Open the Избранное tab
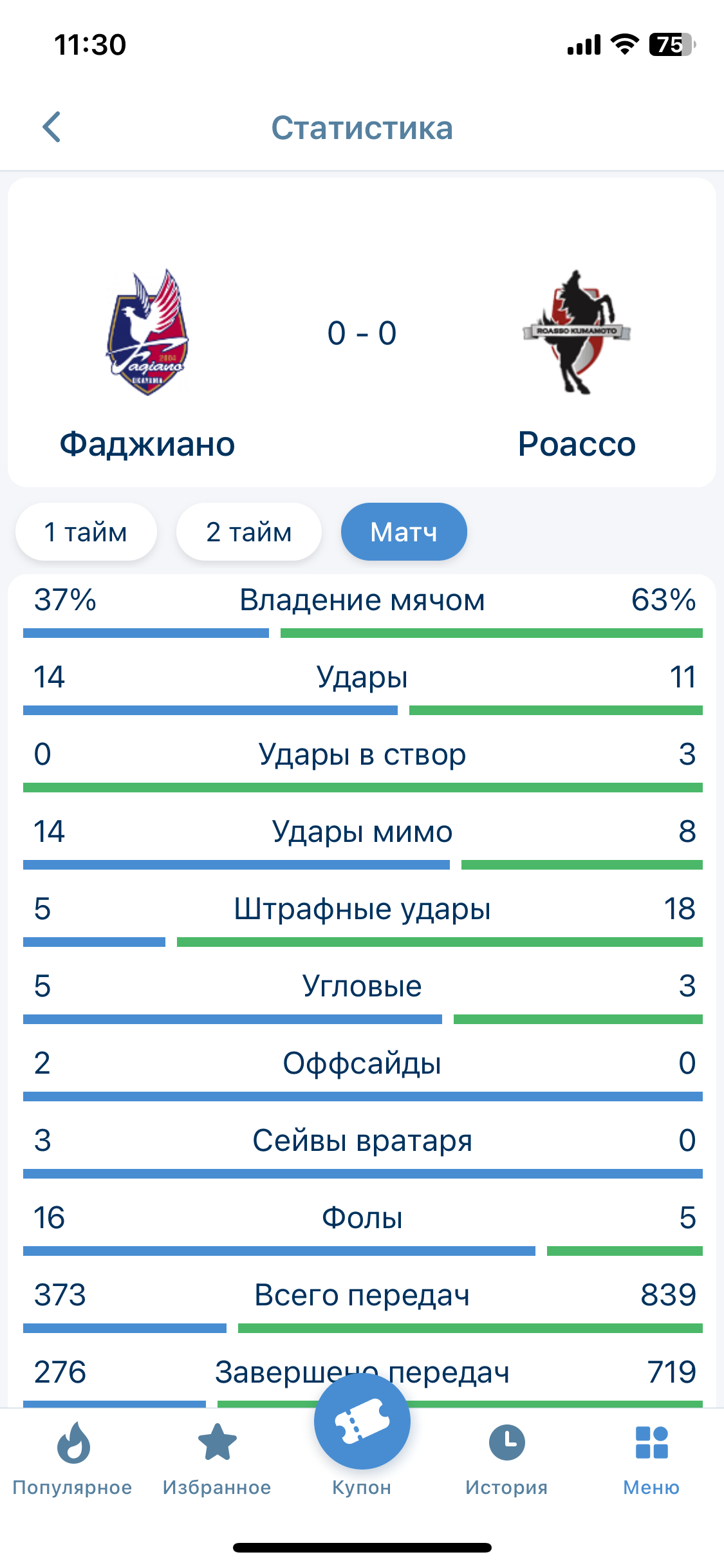Screen dimensions: 724x1568 coord(217,1458)
